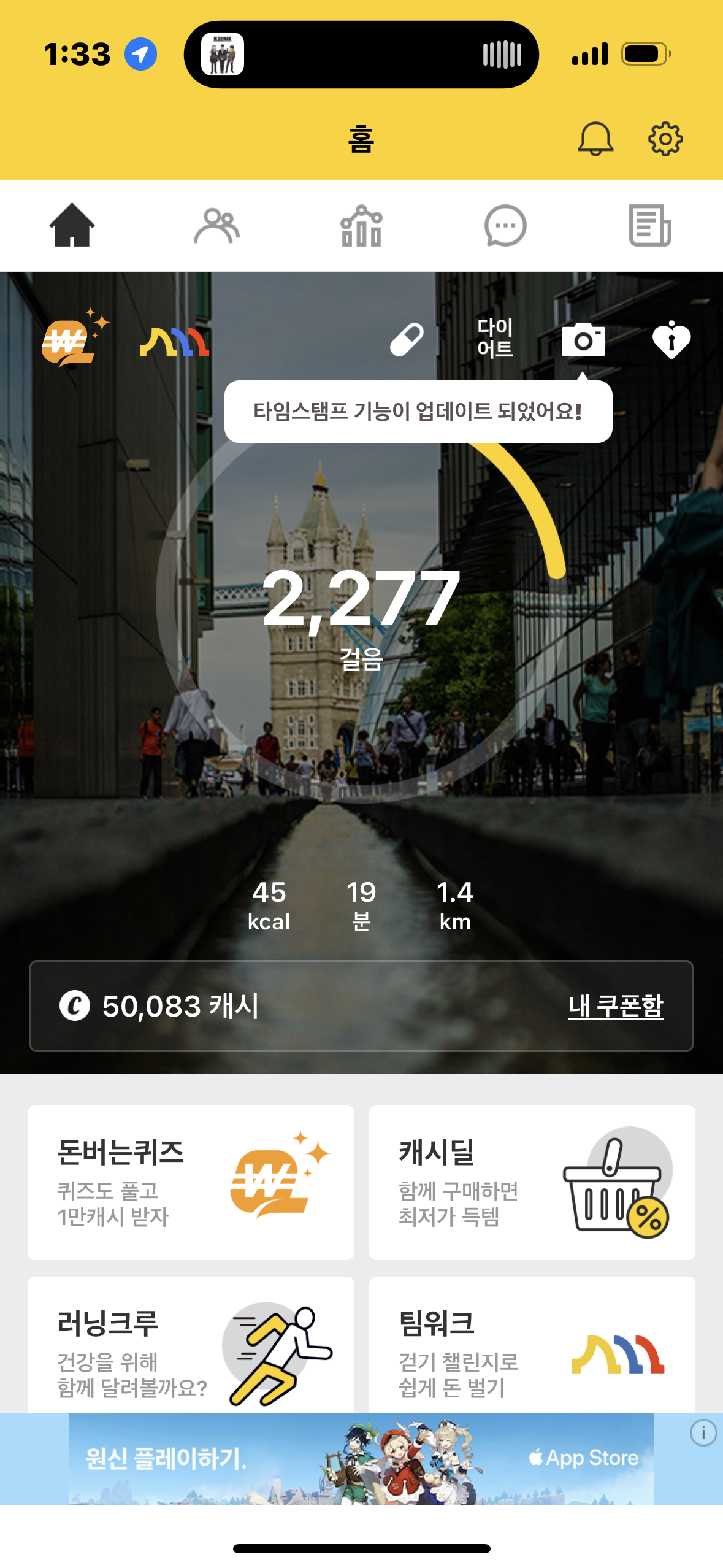The width and height of the screenshot is (723, 1568).
Task: Go to the home tab
Action: click(x=72, y=226)
